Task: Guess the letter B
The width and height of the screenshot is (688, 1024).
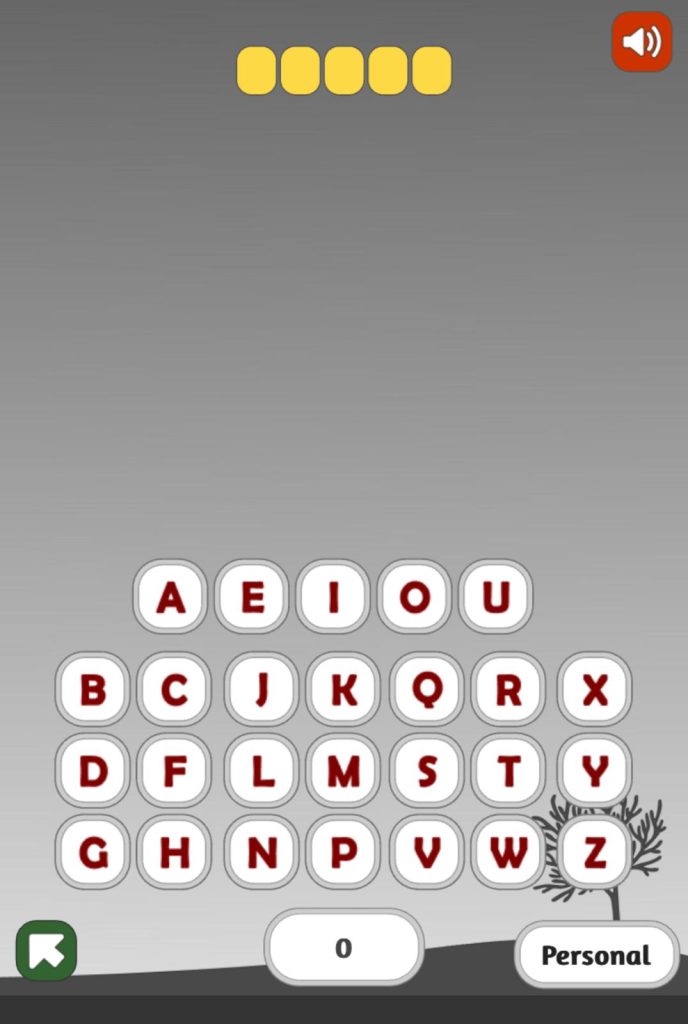Action: click(92, 690)
